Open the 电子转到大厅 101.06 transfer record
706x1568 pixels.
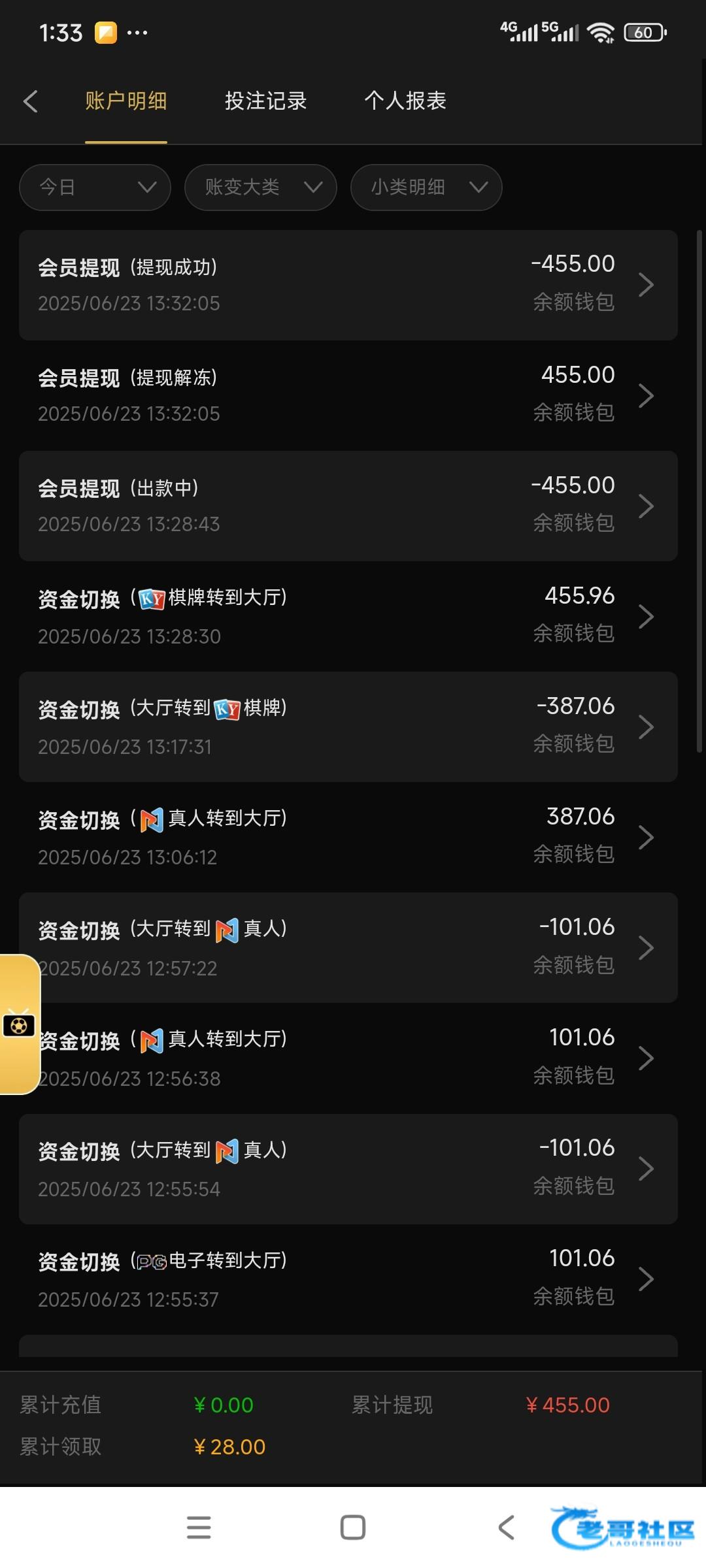click(x=348, y=1279)
